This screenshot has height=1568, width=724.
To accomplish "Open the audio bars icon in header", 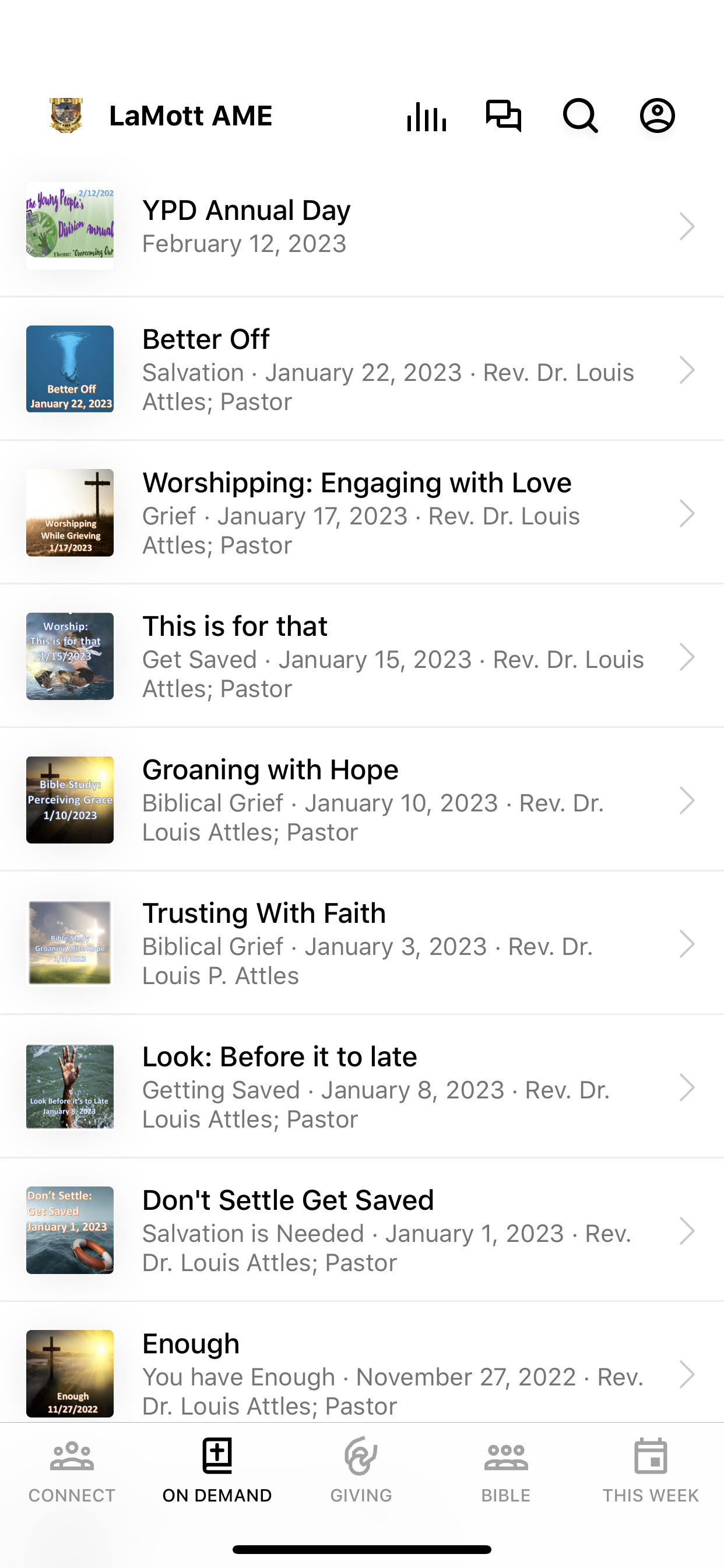I will point(427,116).
